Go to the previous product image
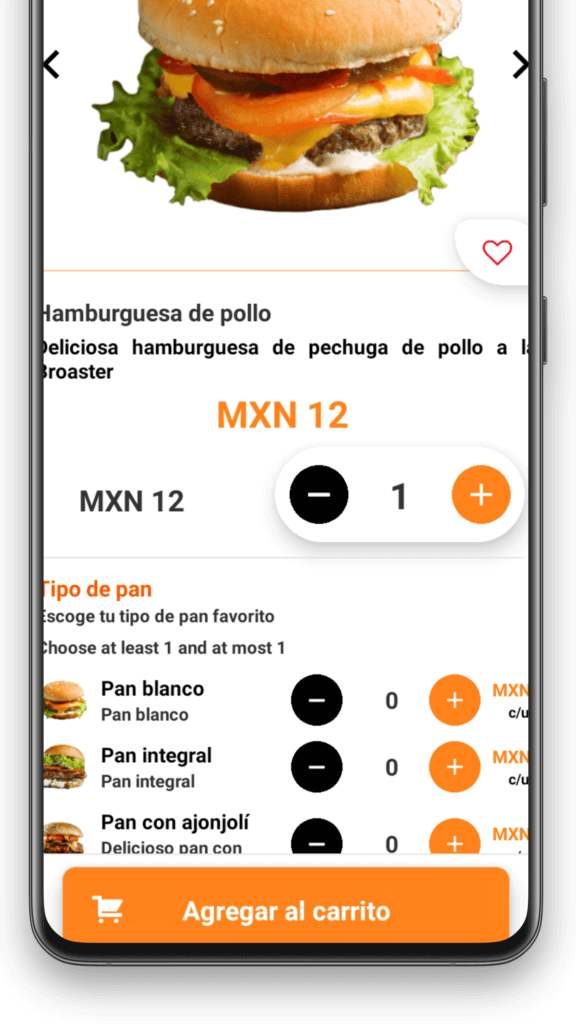 pos(51,65)
